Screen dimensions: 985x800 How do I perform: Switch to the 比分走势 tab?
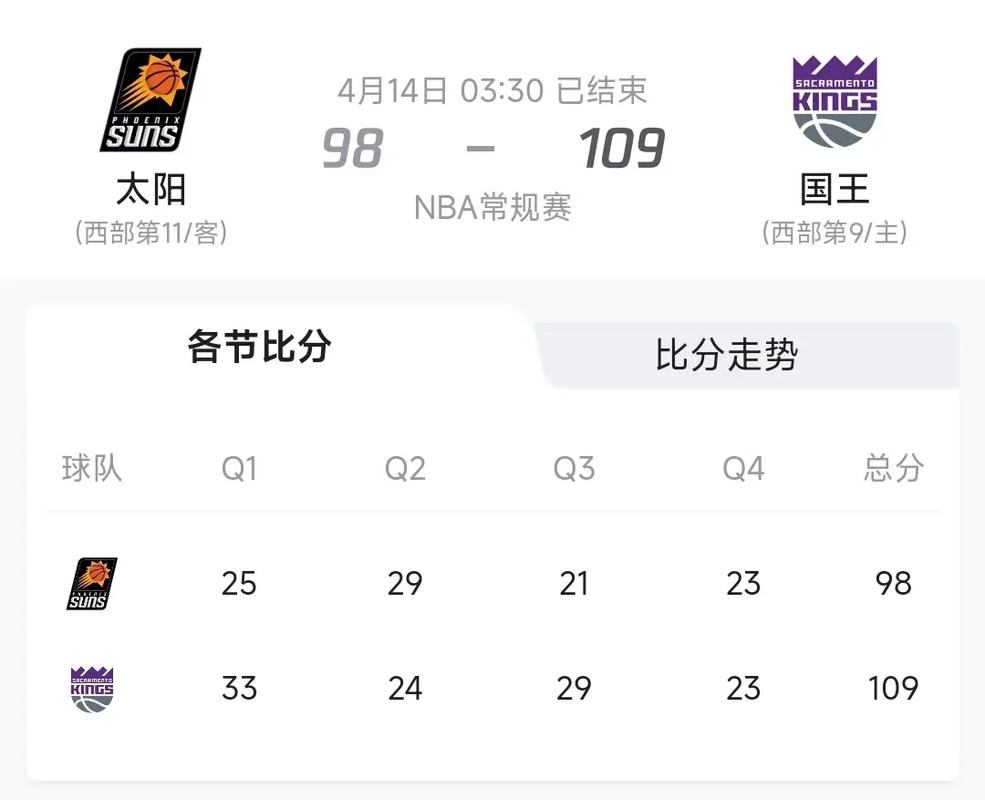(x=727, y=356)
